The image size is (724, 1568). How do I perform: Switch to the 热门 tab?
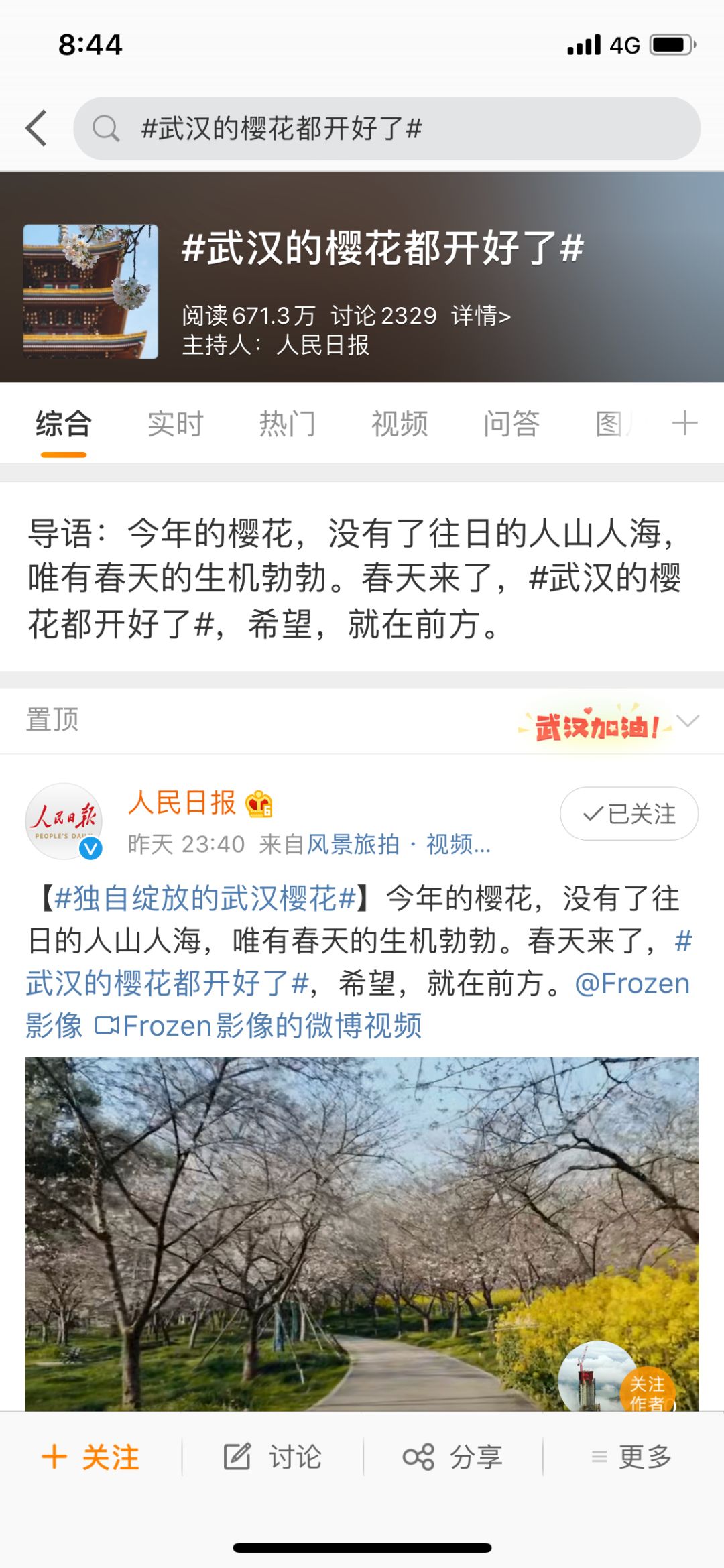tap(287, 424)
